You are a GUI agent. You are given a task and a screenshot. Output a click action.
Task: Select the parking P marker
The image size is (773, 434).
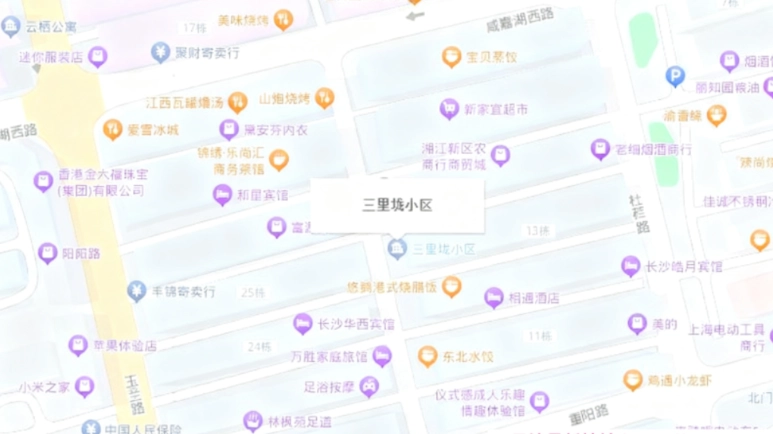pyautogui.click(x=676, y=76)
